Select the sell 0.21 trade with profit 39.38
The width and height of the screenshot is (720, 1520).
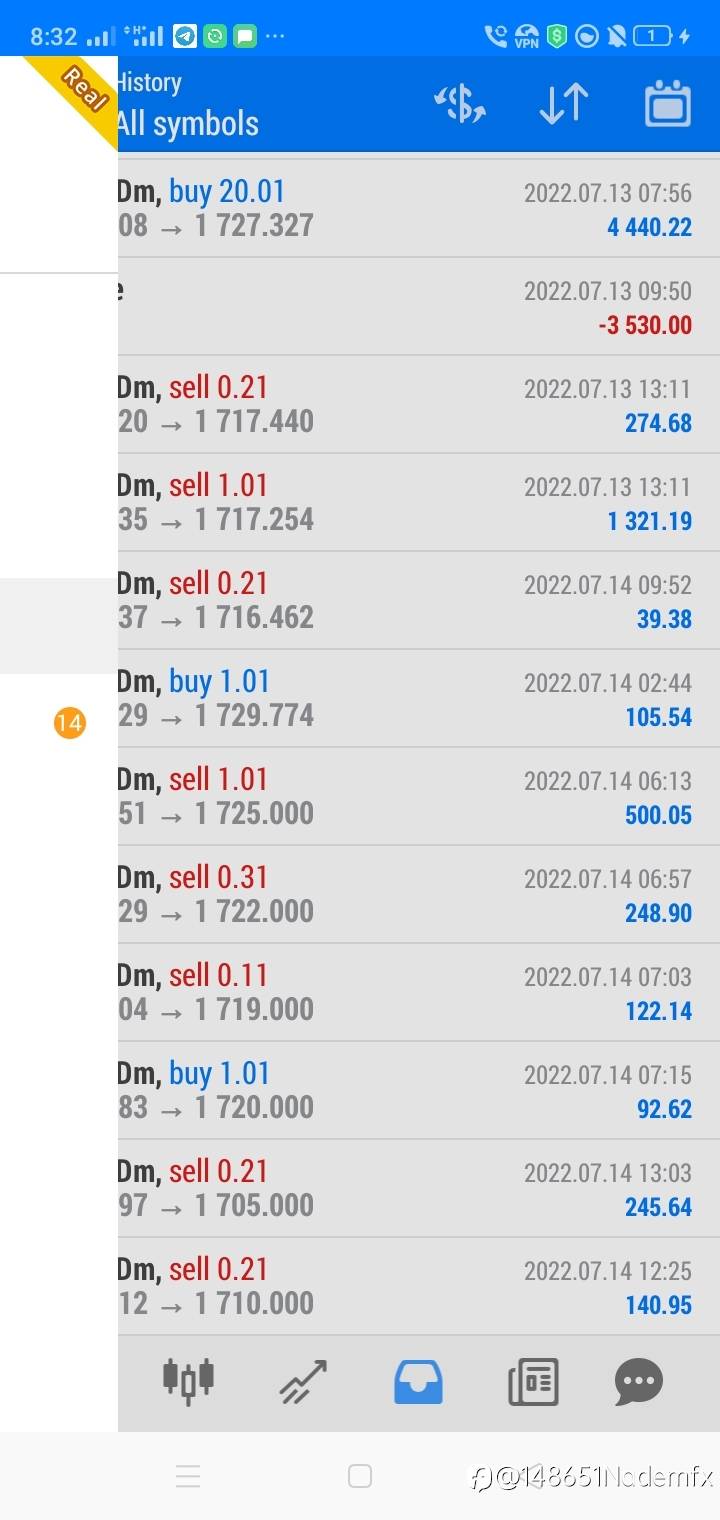pos(419,601)
